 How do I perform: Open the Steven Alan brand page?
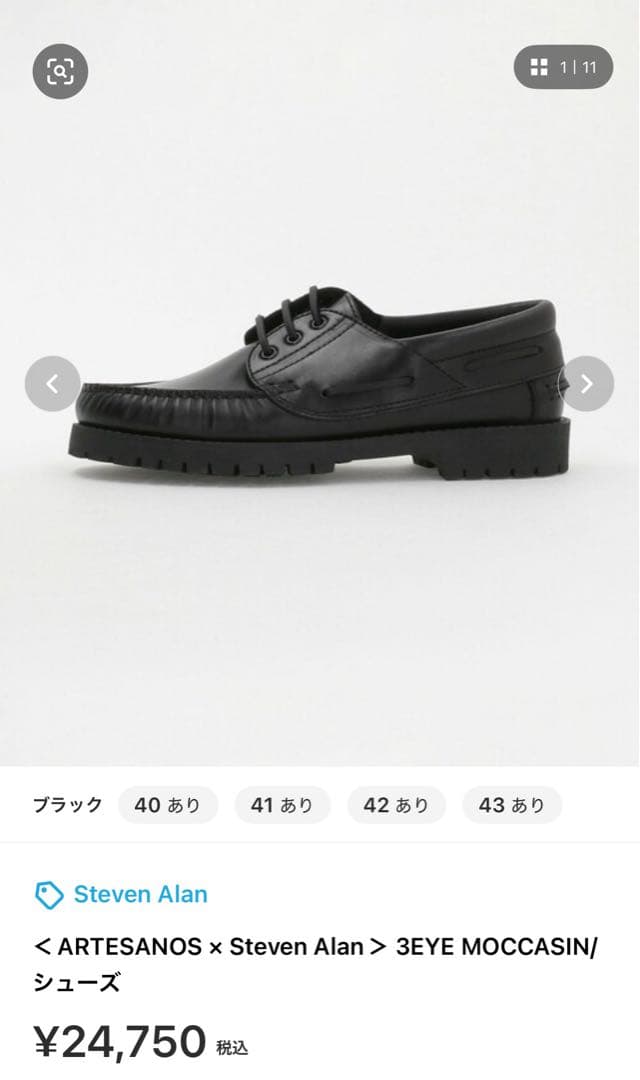point(140,894)
